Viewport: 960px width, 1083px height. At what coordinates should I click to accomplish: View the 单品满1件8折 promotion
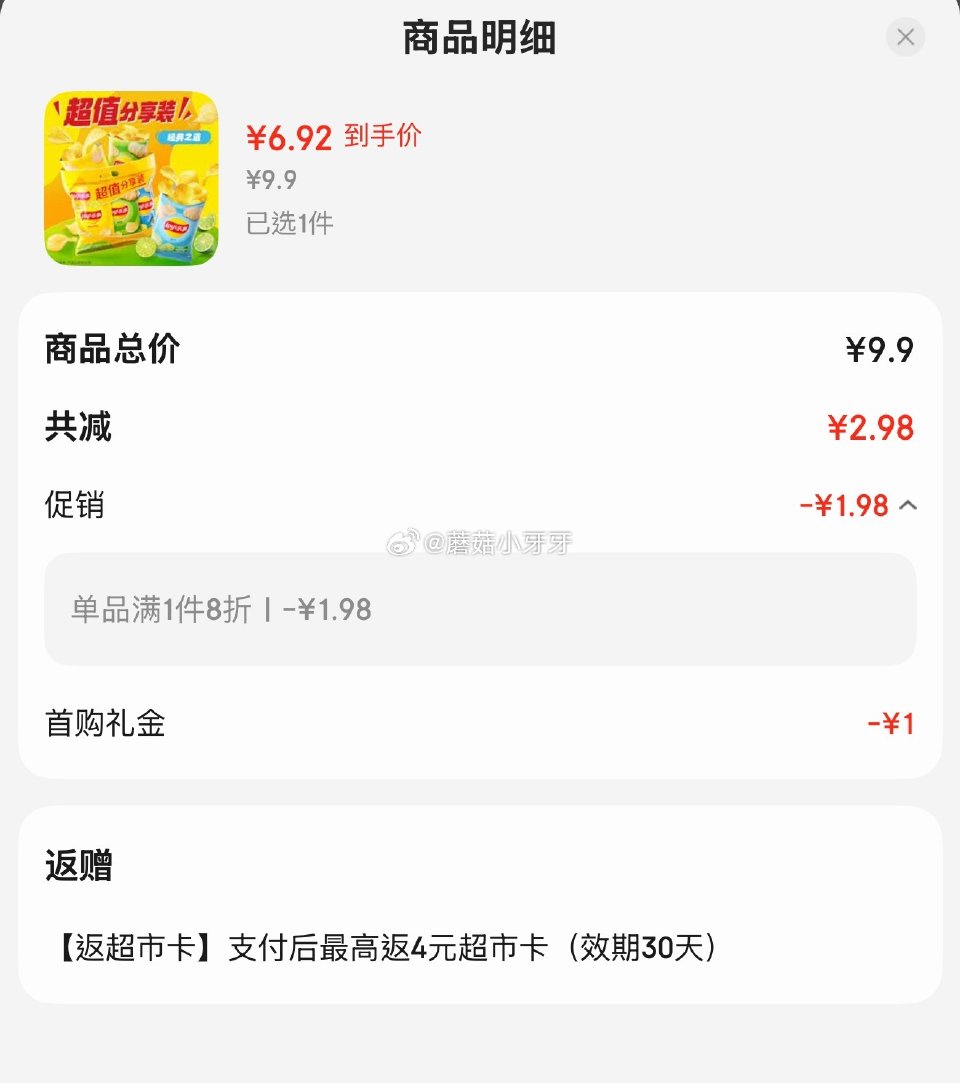(220, 609)
